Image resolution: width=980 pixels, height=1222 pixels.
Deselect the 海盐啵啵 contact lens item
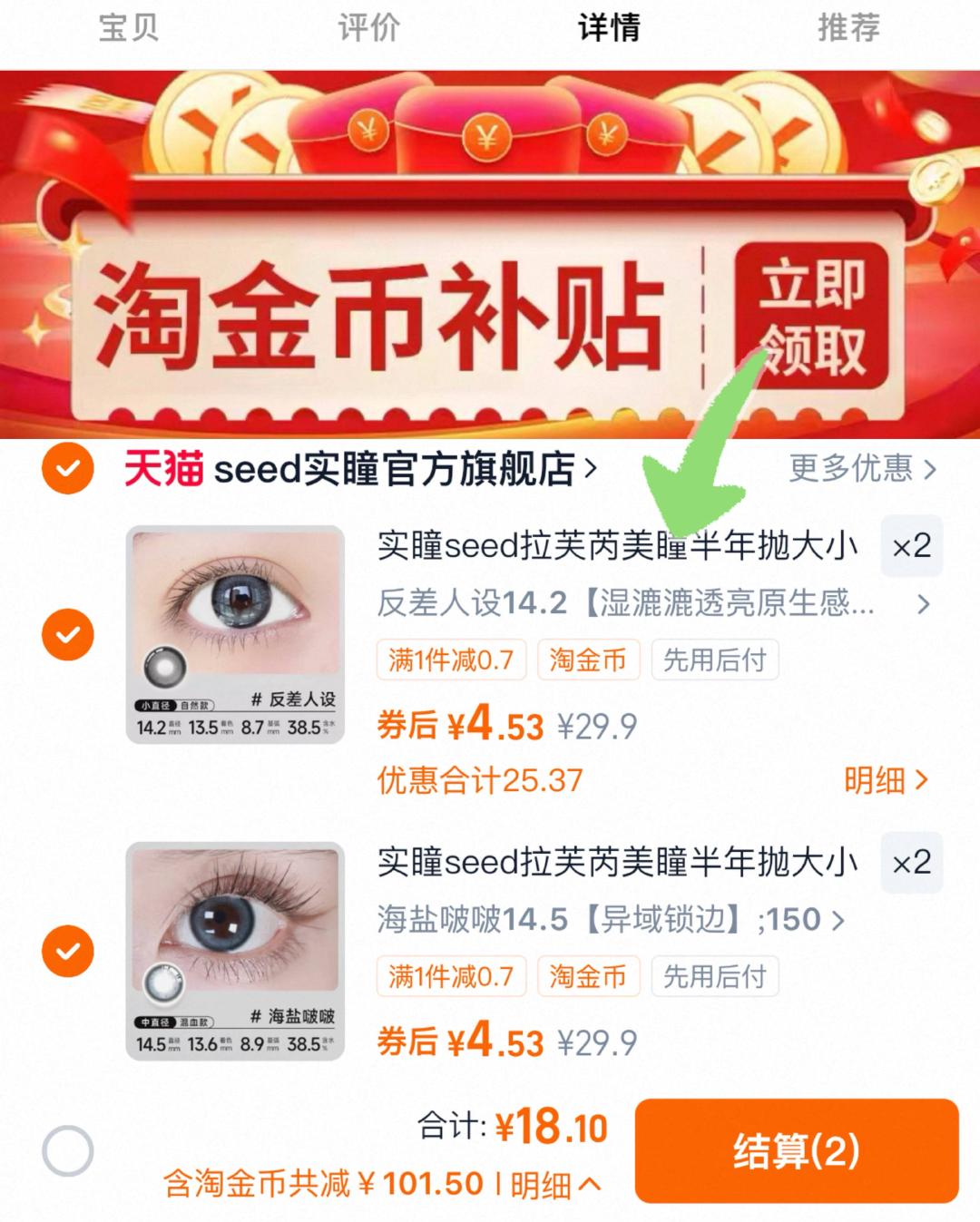tap(67, 951)
